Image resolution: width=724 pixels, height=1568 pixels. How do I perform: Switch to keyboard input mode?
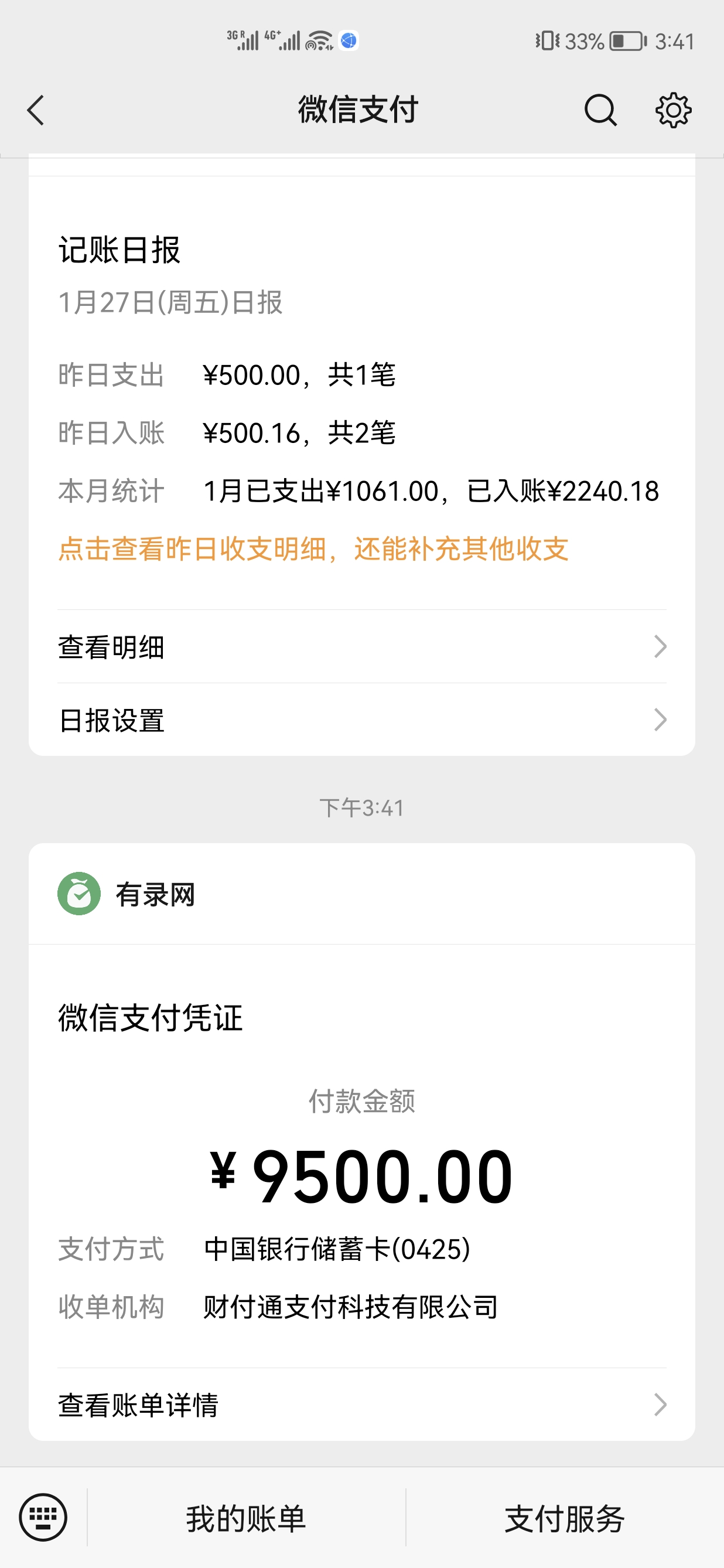[43, 1518]
